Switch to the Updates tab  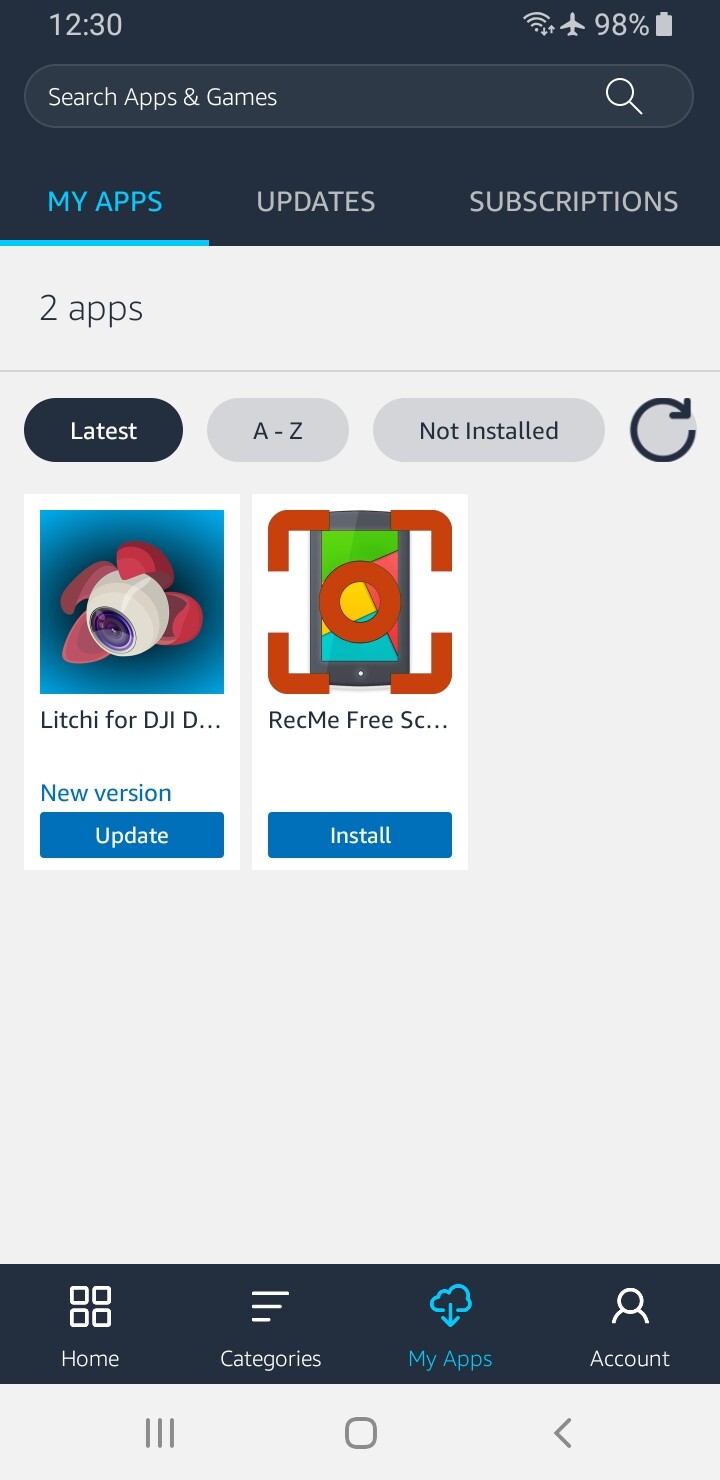pyautogui.click(x=316, y=202)
